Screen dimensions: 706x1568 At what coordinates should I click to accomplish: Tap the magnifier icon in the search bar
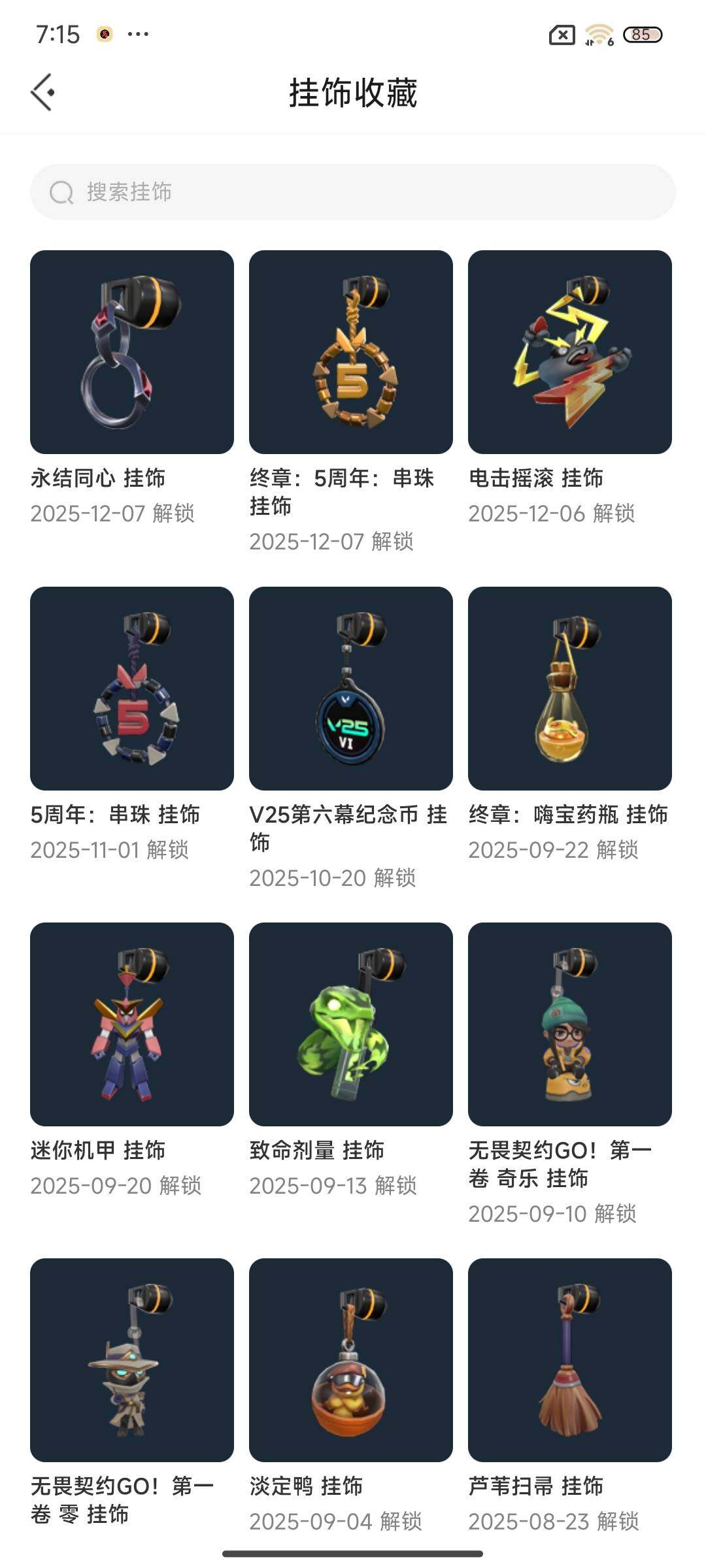[61, 193]
